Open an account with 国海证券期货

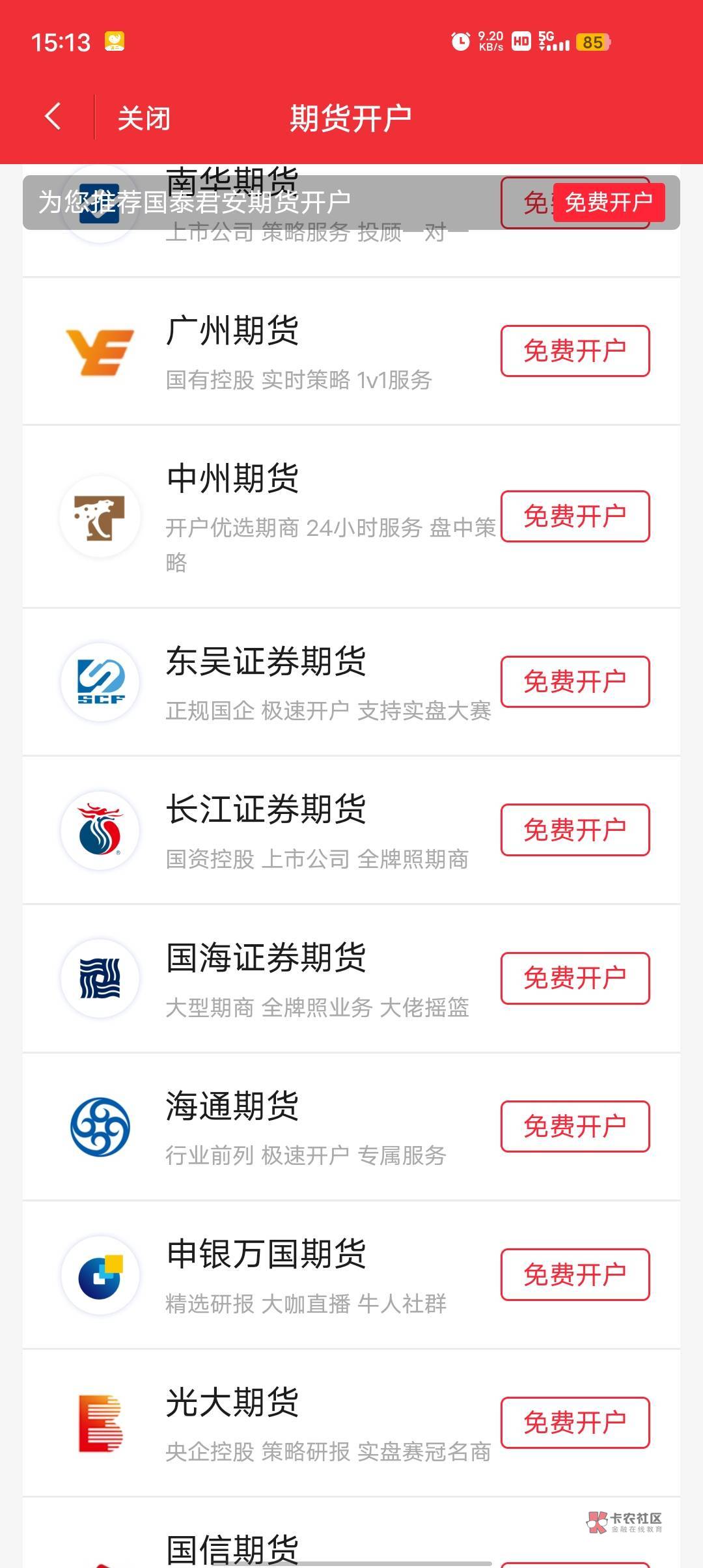click(x=575, y=978)
